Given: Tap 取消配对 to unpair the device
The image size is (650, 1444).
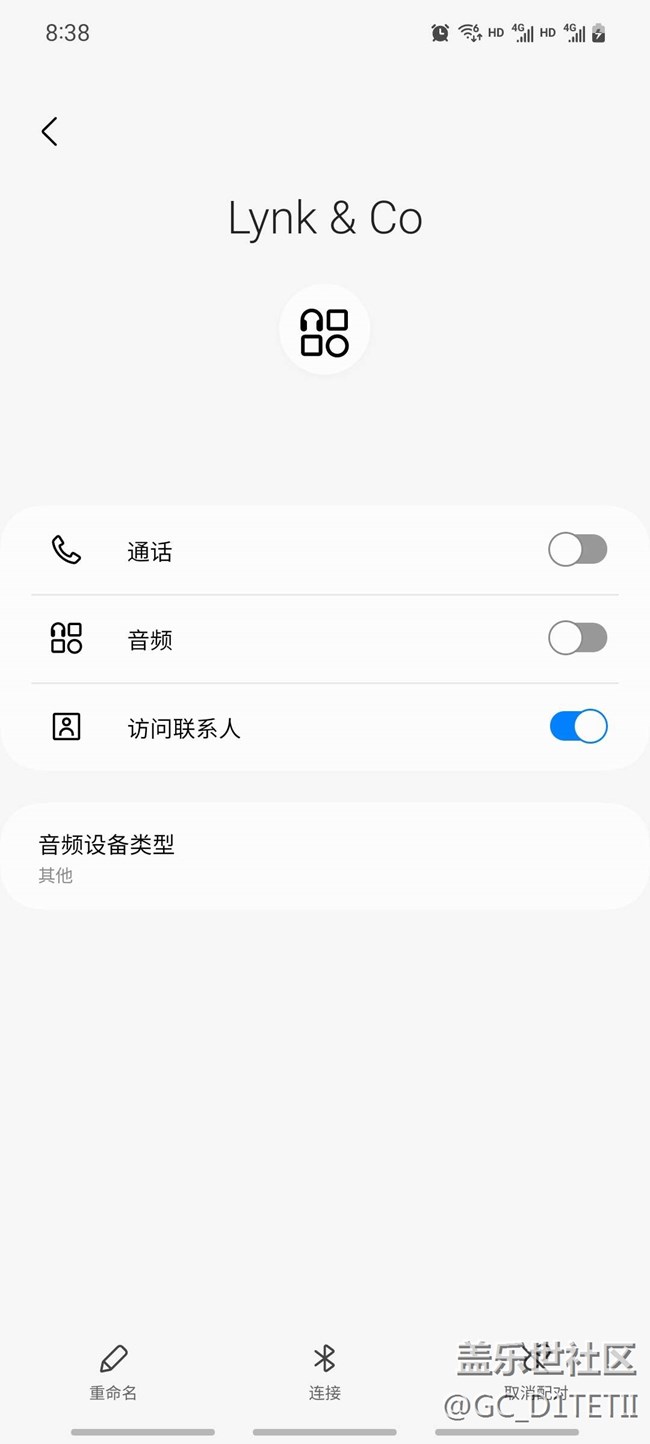Looking at the screenshot, I should [x=536, y=1373].
